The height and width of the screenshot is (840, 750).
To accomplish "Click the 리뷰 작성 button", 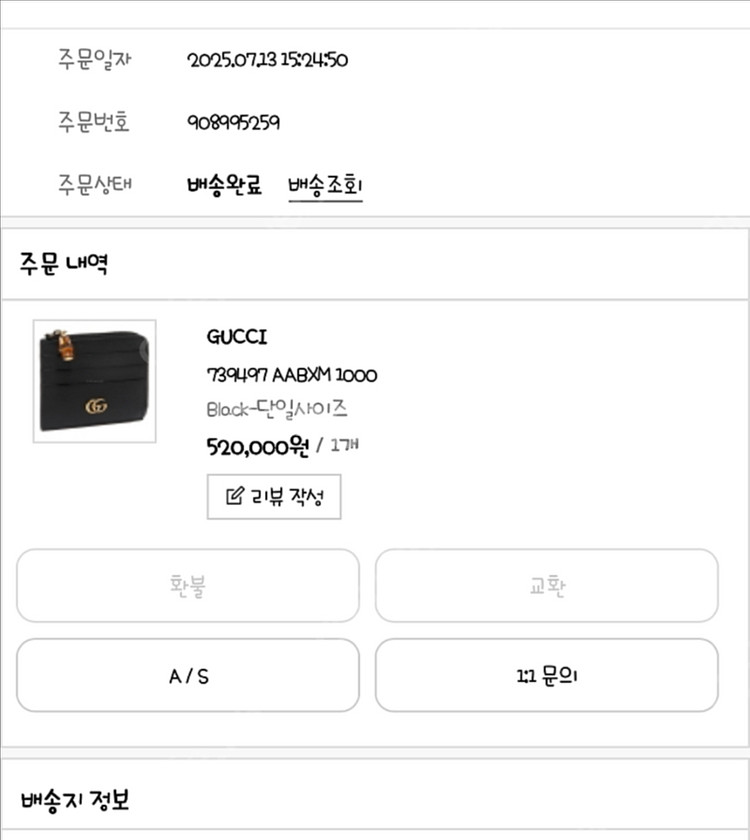I will pos(274,495).
